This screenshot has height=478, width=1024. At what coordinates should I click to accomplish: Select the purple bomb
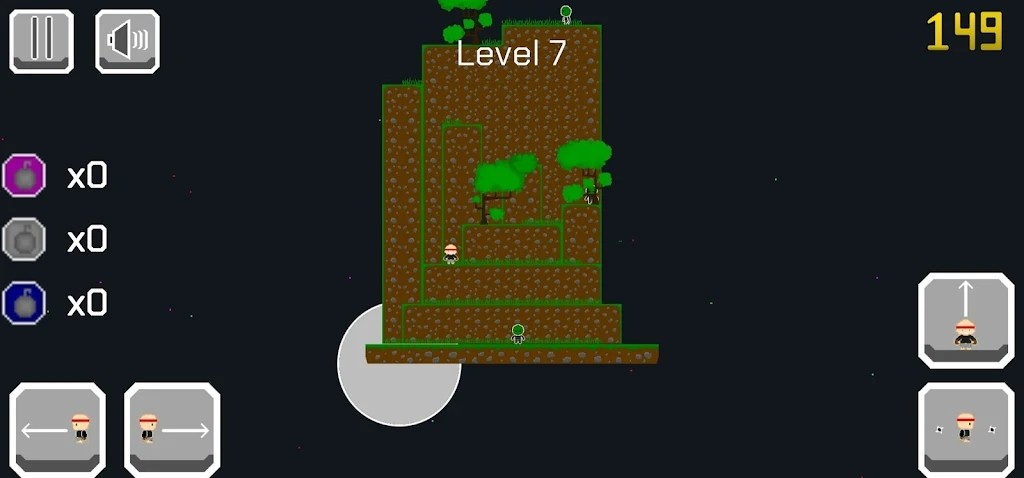pos(24,175)
